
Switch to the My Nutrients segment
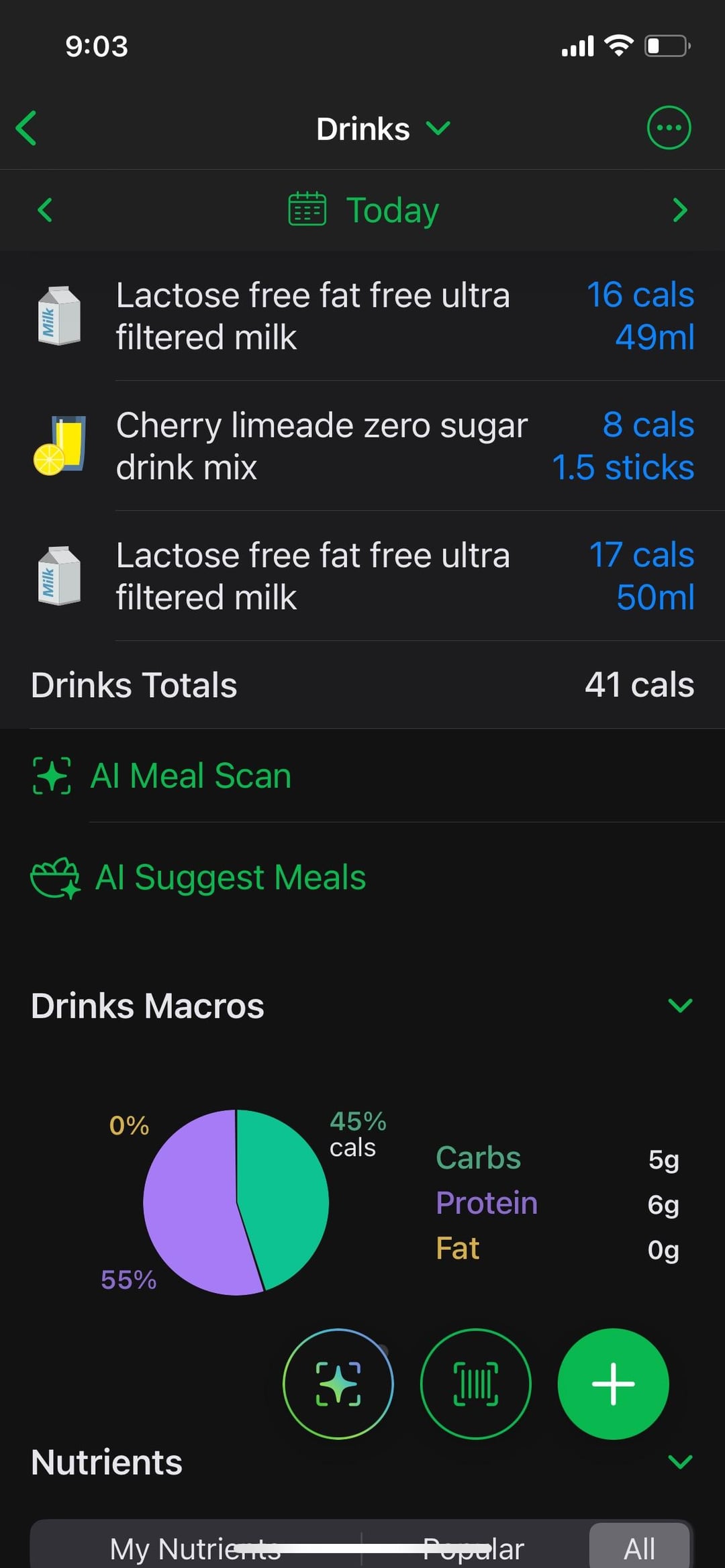pos(195,1549)
